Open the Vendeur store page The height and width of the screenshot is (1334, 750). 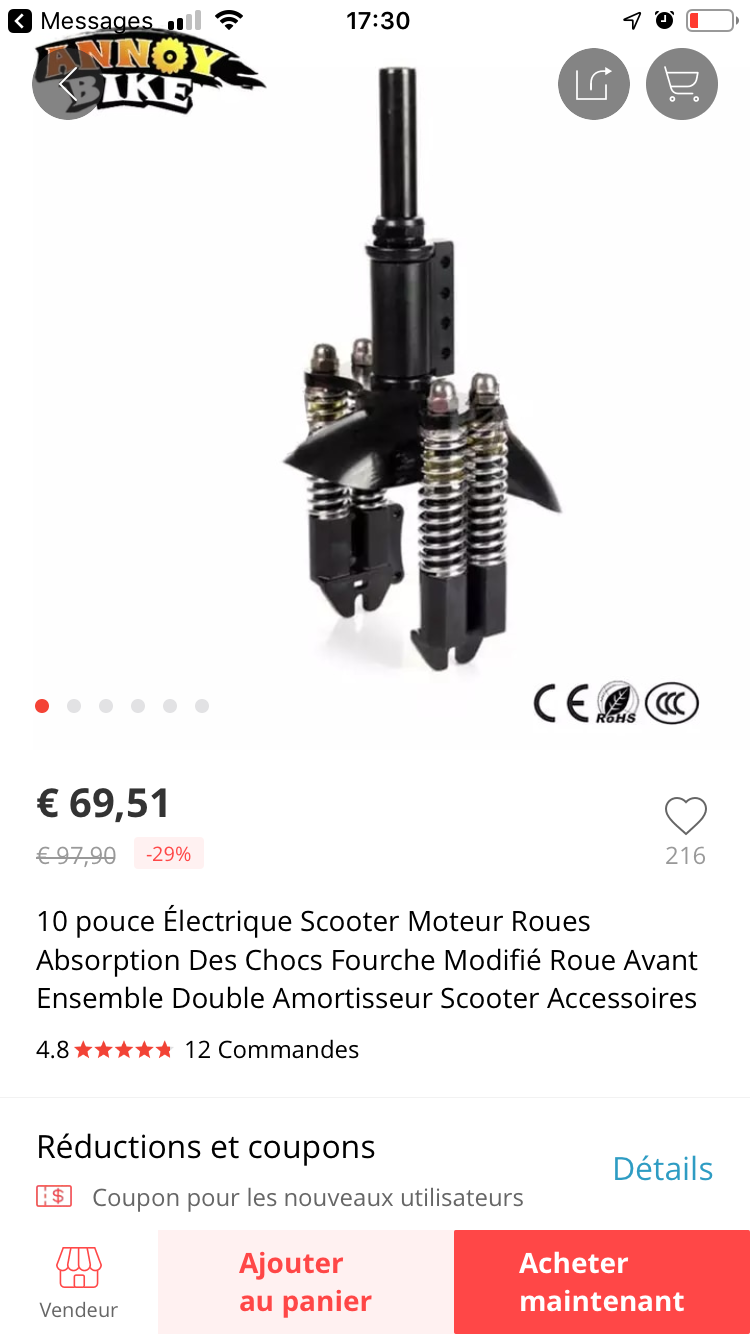(x=79, y=1282)
